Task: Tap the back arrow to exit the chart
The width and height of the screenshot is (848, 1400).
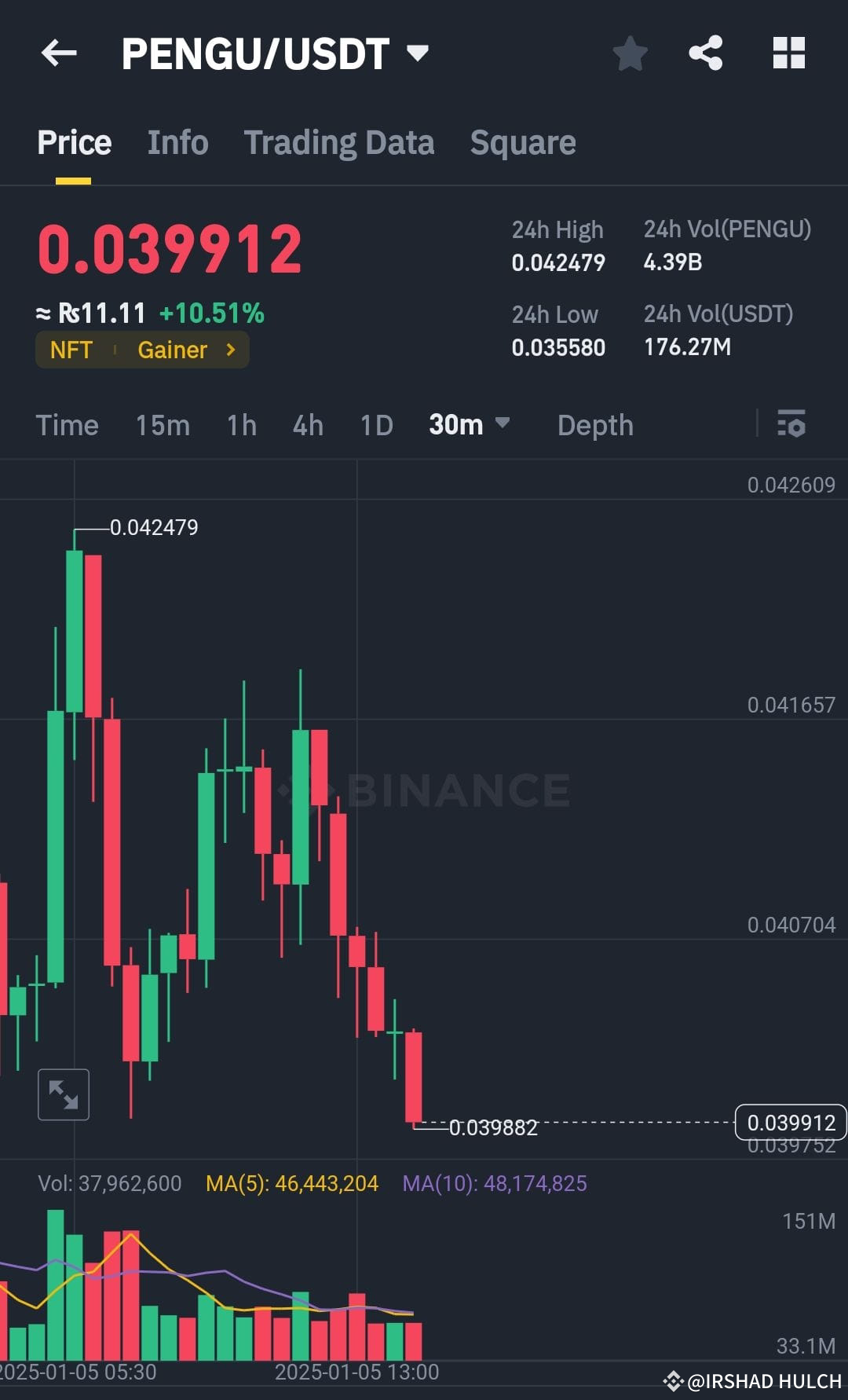Action: point(59,53)
